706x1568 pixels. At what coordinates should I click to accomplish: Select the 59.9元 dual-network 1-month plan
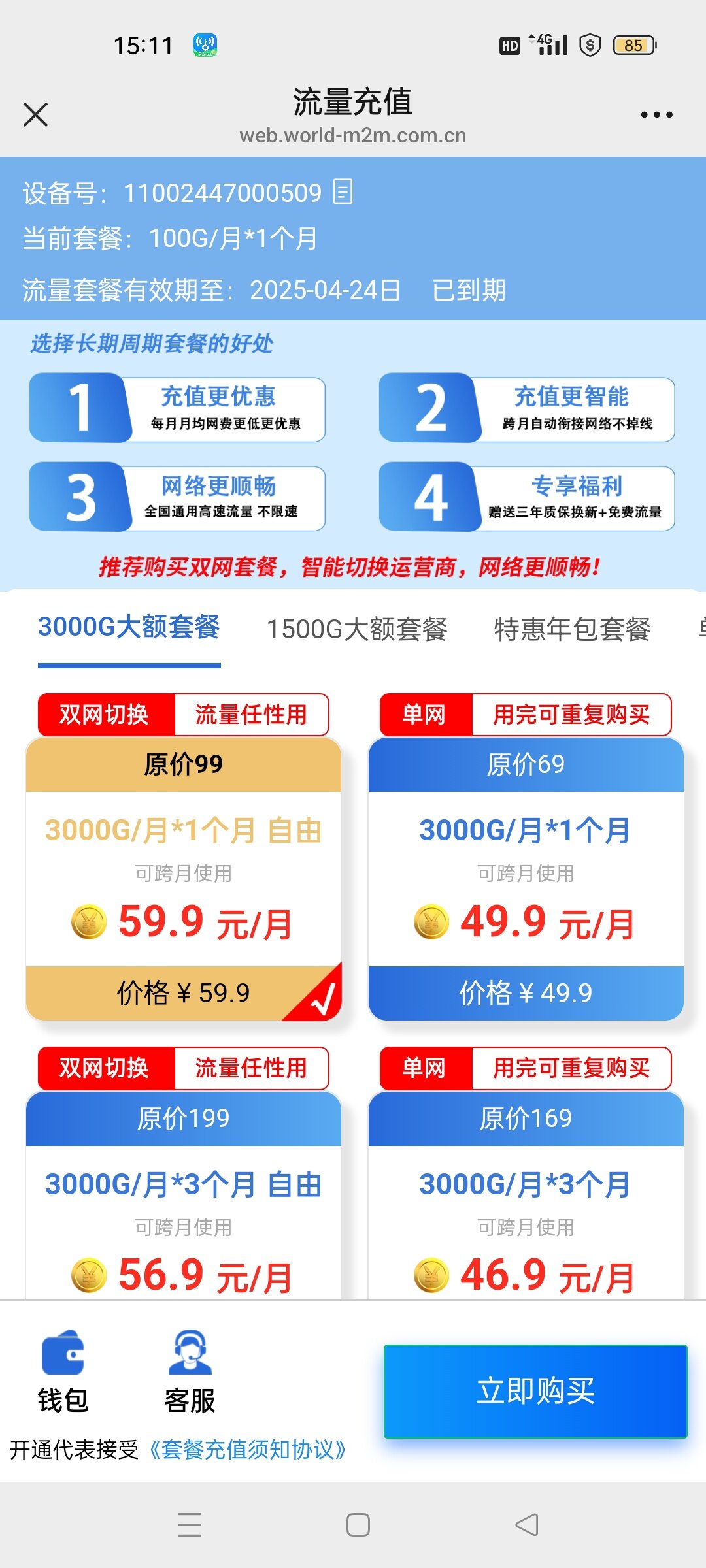pyautogui.click(x=184, y=879)
